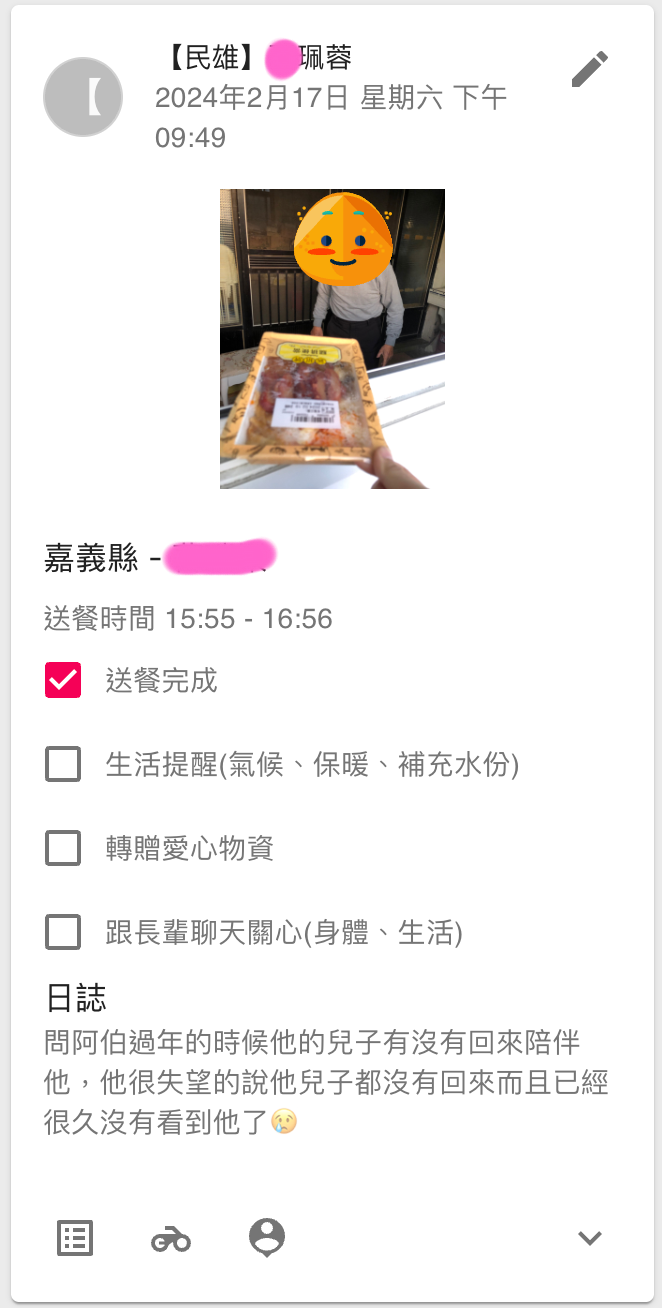
Task: Check the 轉贈愛心物資 checkbox
Action: pyautogui.click(x=63, y=849)
